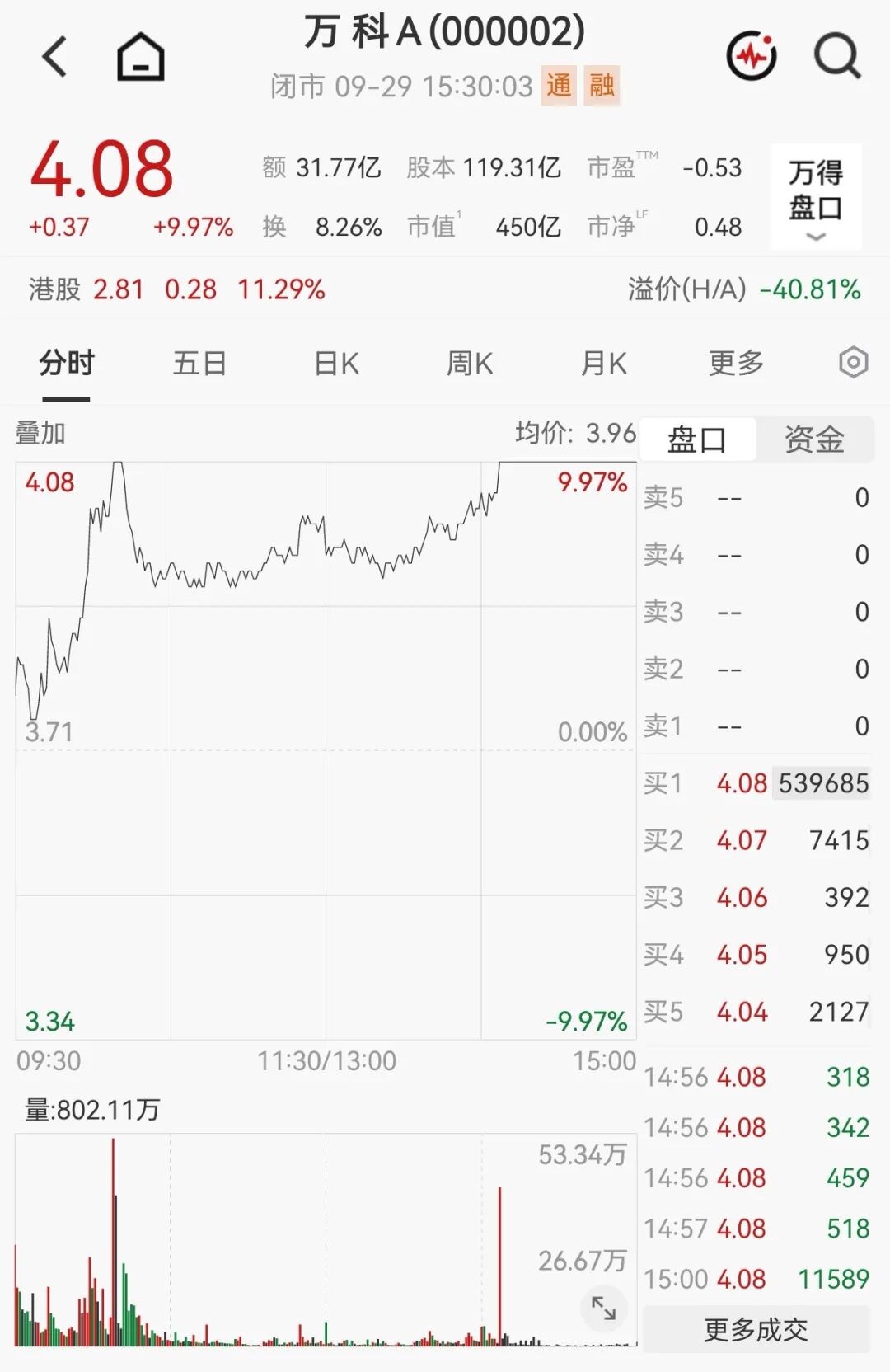890x1372 pixels.
Task: Switch to the 五日 chart tab
Action: click(x=199, y=363)
